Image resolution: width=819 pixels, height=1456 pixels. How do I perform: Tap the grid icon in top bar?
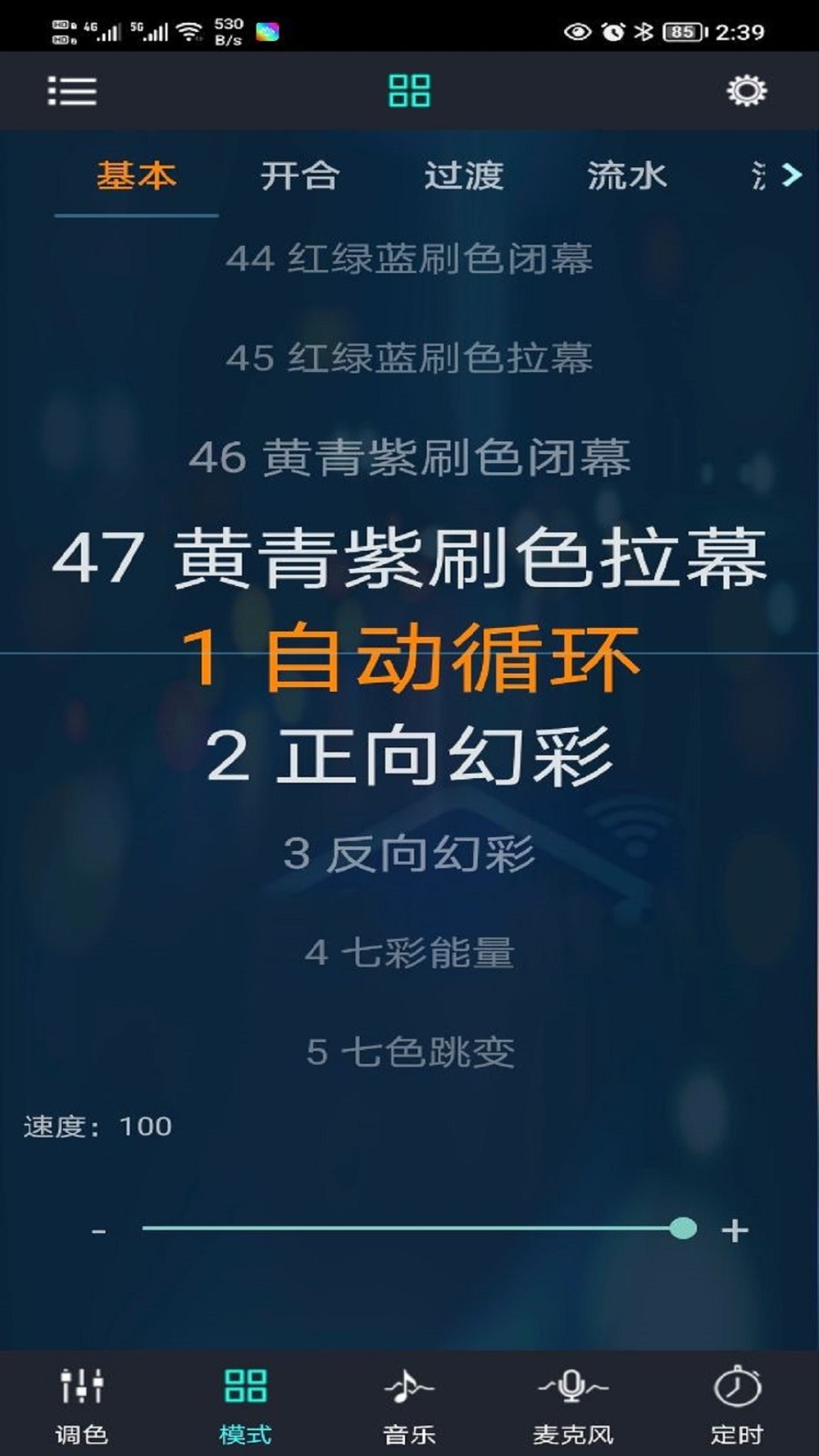coord(409,91)
